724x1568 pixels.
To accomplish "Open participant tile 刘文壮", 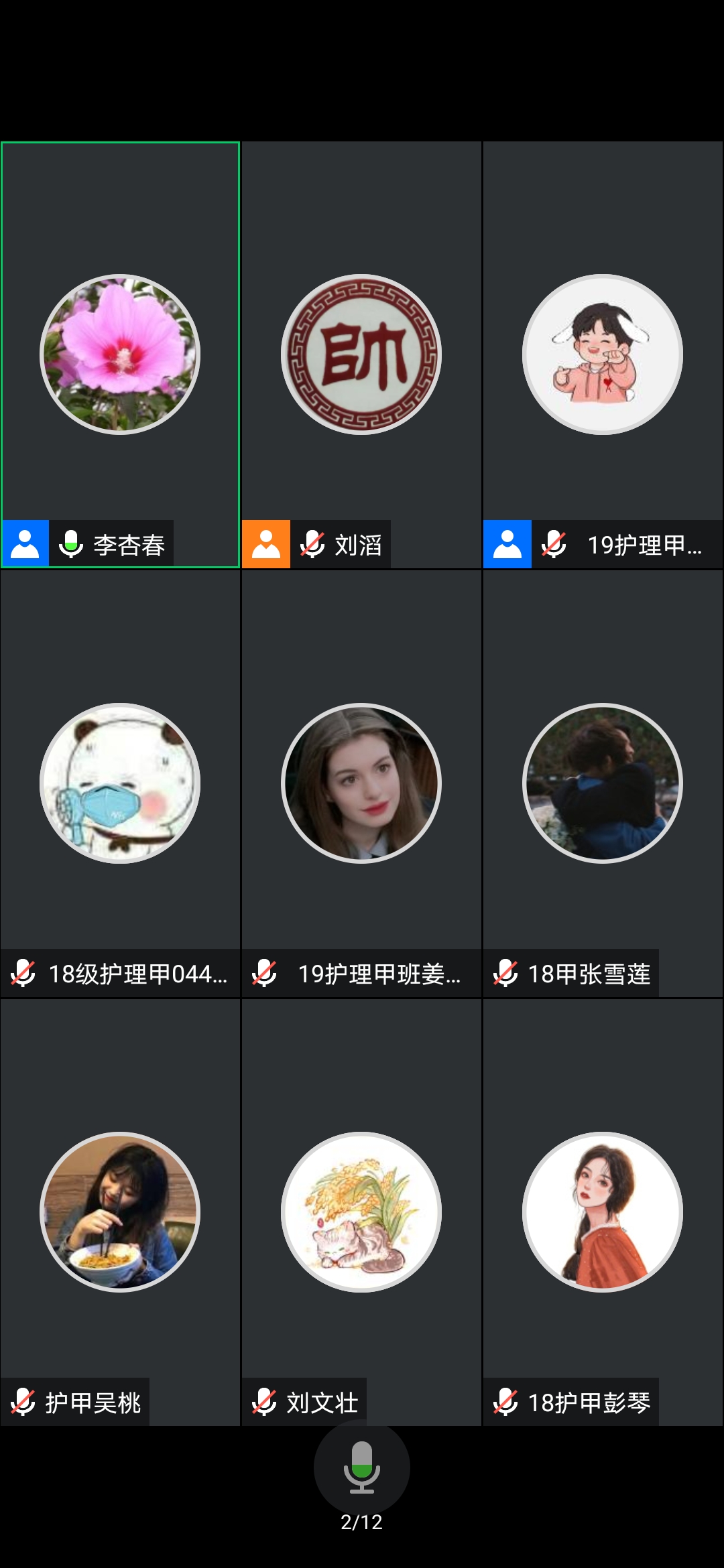I will click(361, 1212).
